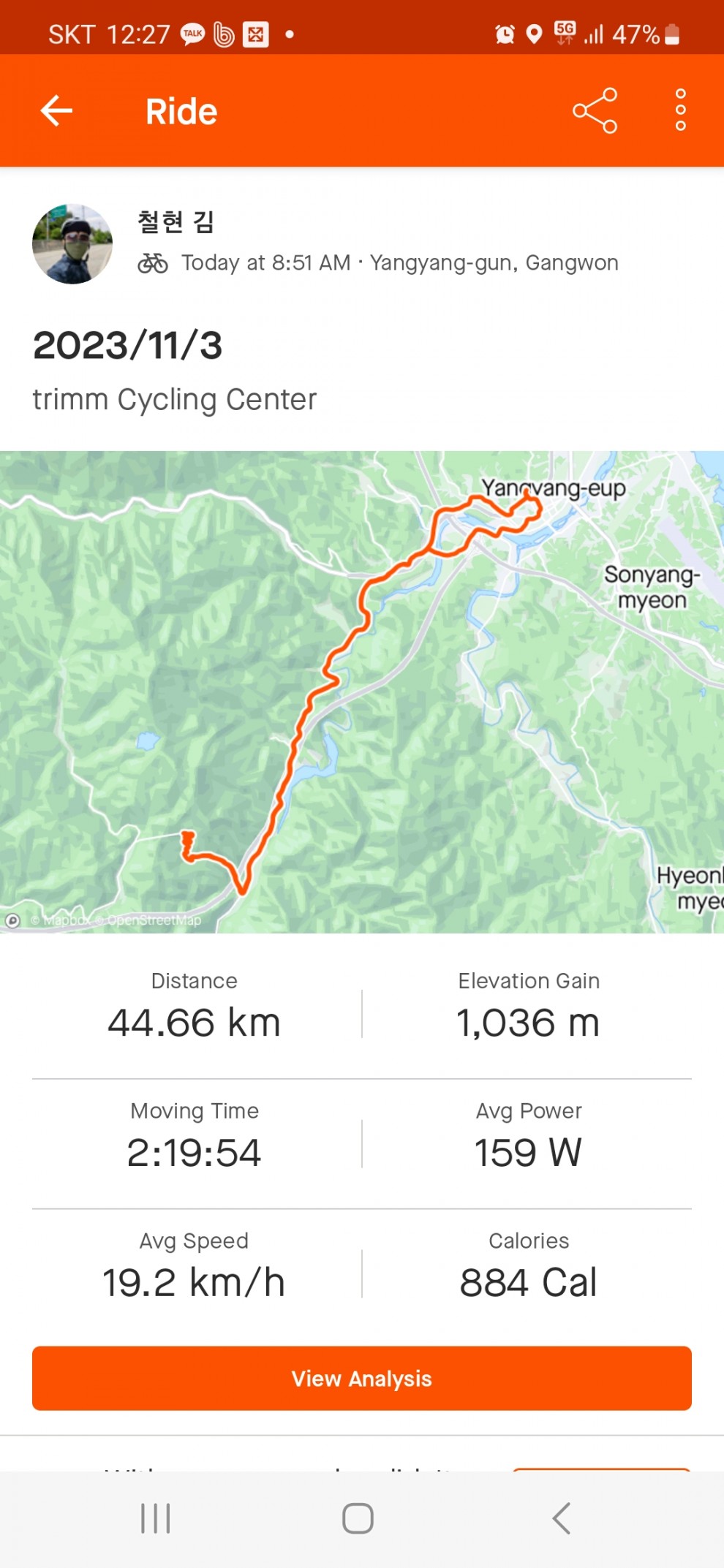Share this ride activity
The width and height of the screenshot is (724, 1568).
click(595, 111)
